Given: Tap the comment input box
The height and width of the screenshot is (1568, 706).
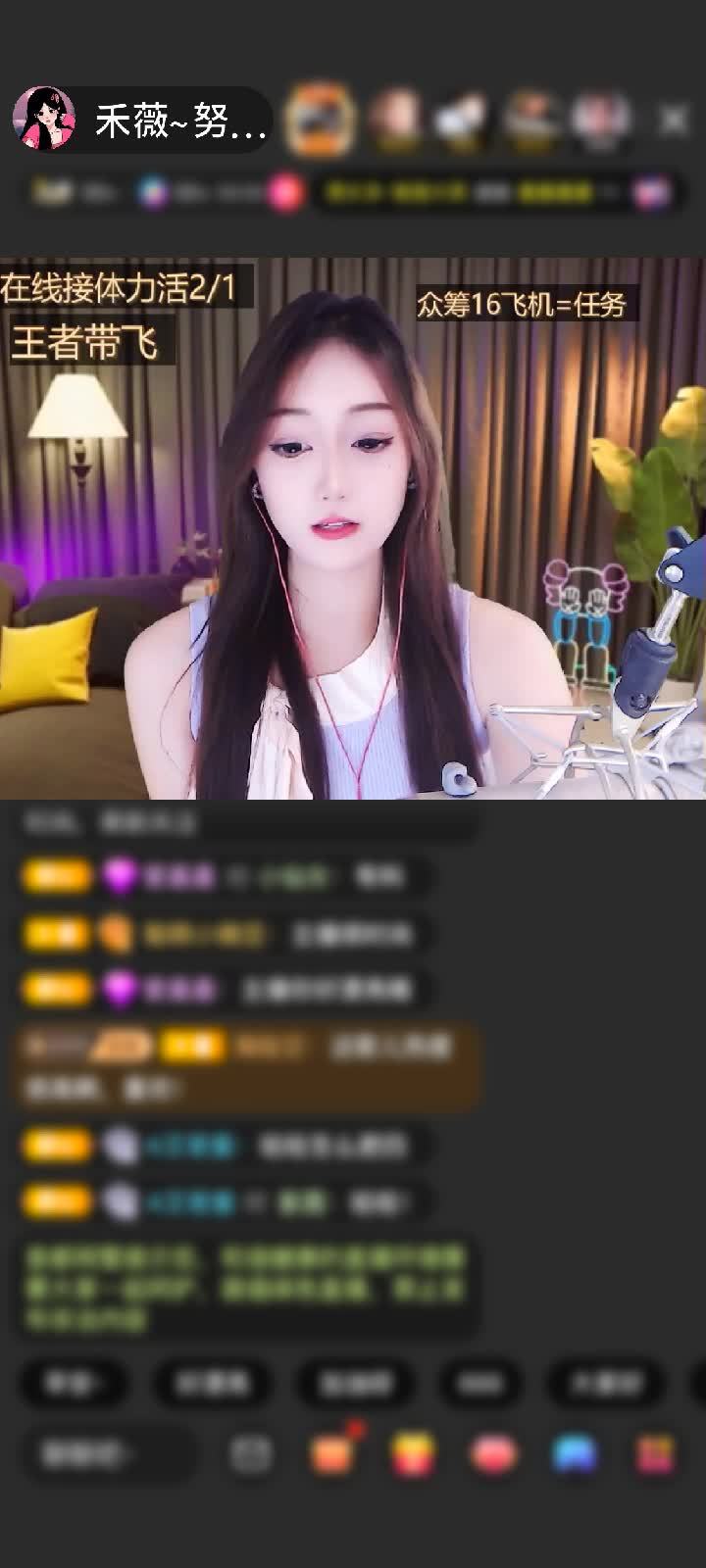Looking at the screenshot, I should point(106,1454).
